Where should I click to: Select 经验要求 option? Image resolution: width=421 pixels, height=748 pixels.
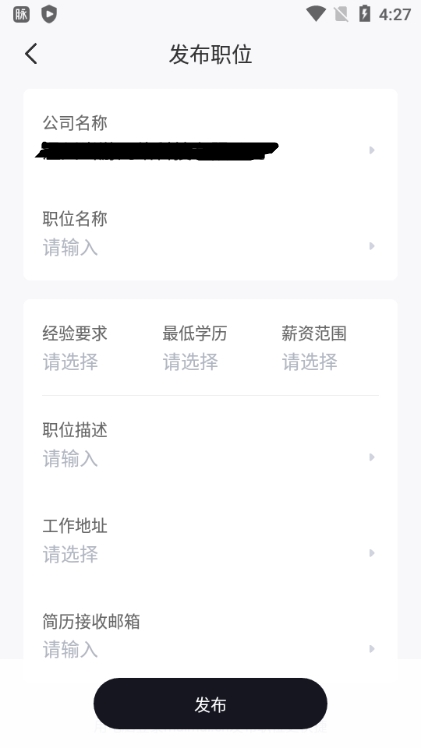pyautogui.click(x=75, y=348)
